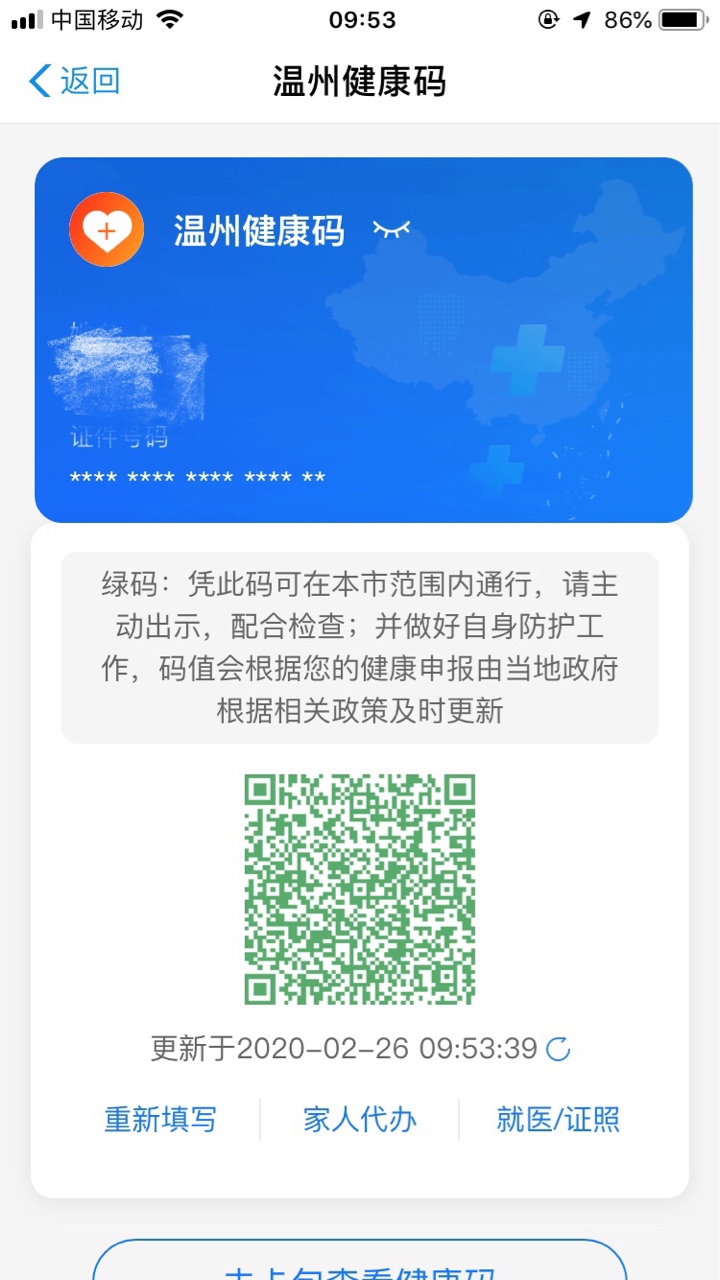720x1280 pixels.
Task: Tap 重新填写 to refill the form
Action: (160, 1119)
